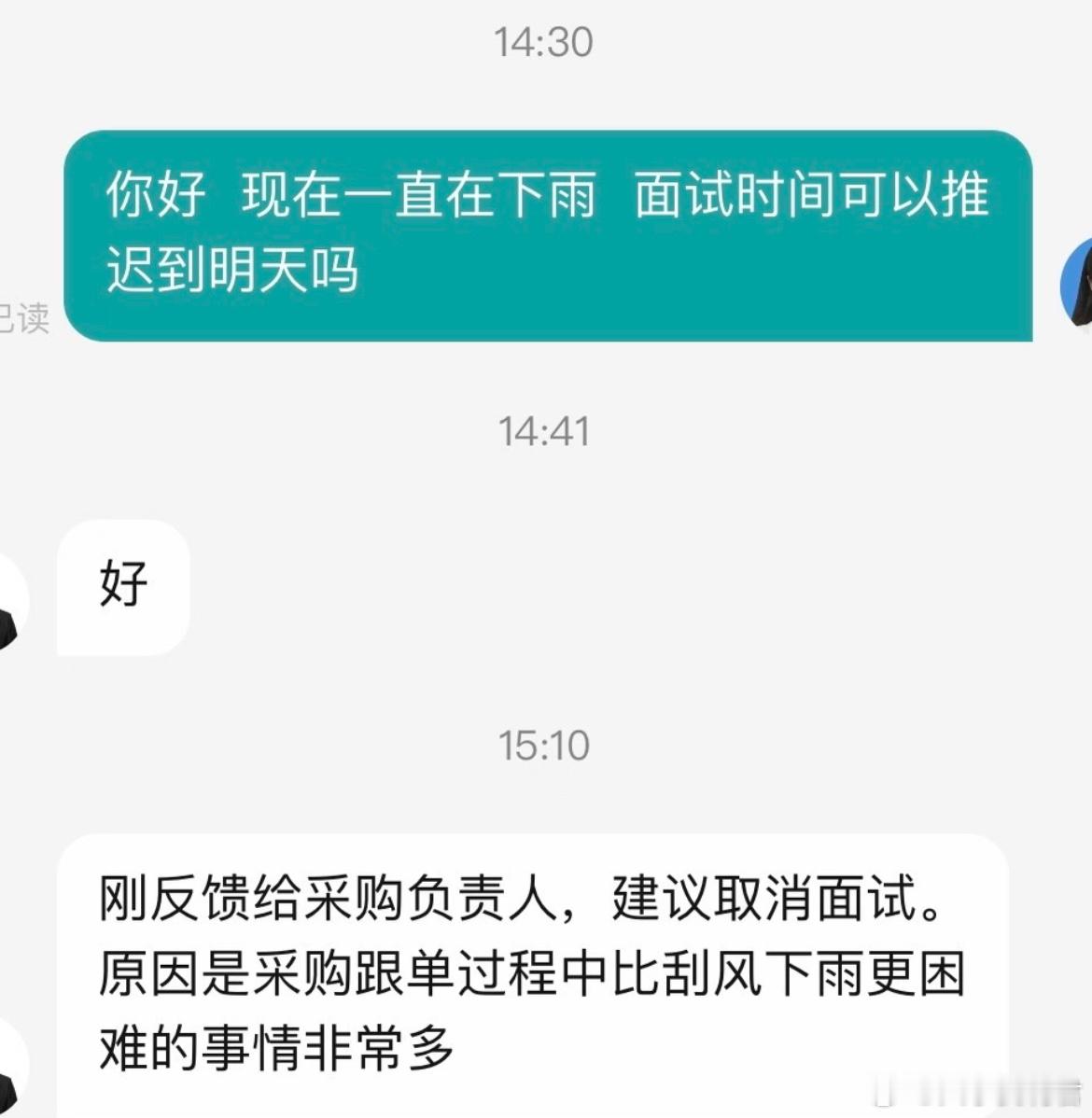Tap the 15:10 timestamp

tap(544, 745)
